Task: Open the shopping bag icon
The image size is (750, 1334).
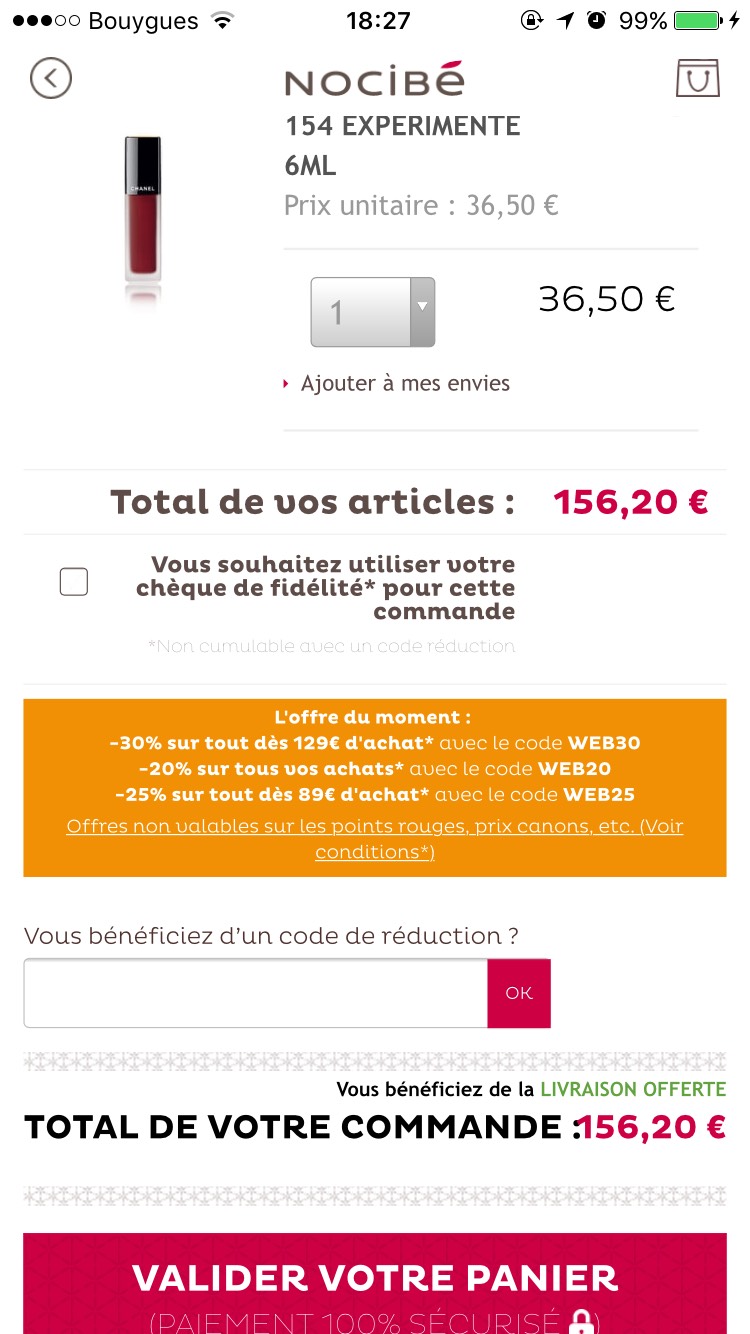Action: pyautogui.click(x=697, y=78)
